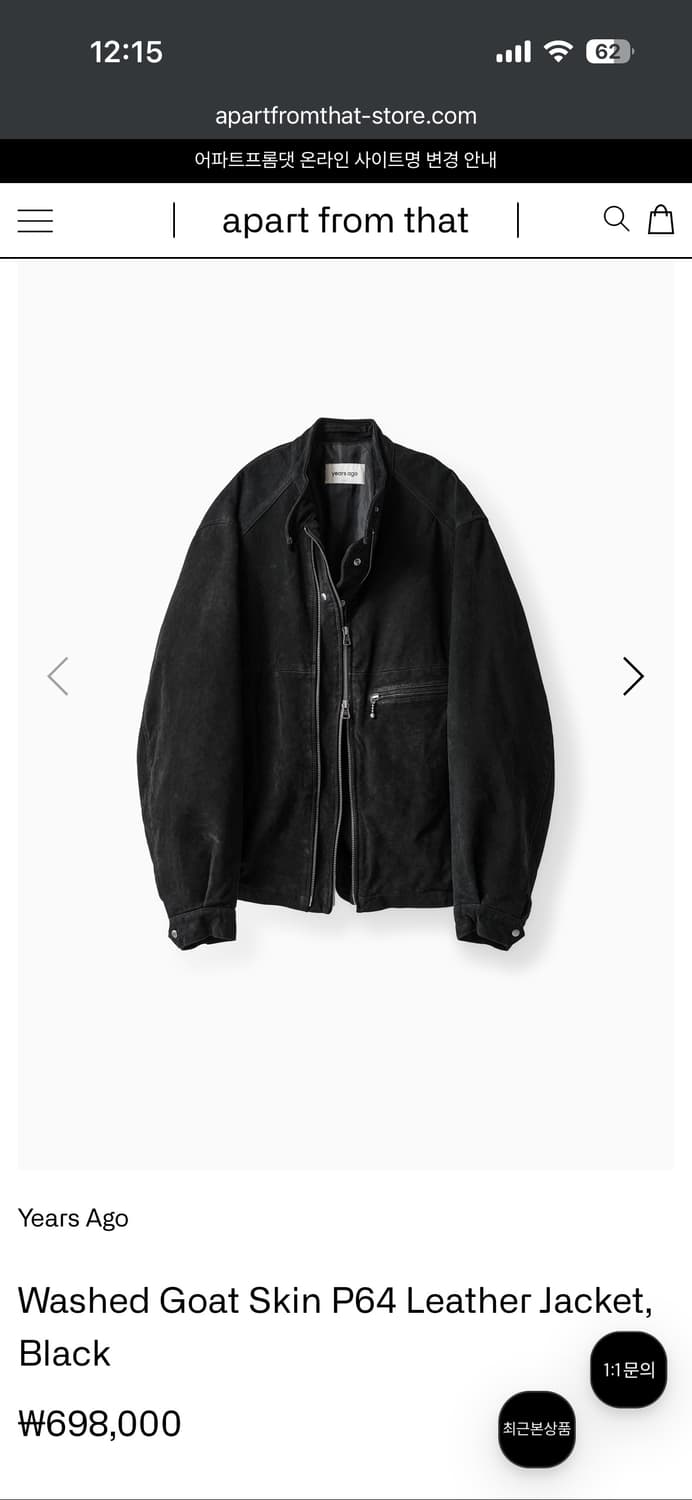Open the shopping bag
This screenshot has width=692, height=1500.
point(661,219)
